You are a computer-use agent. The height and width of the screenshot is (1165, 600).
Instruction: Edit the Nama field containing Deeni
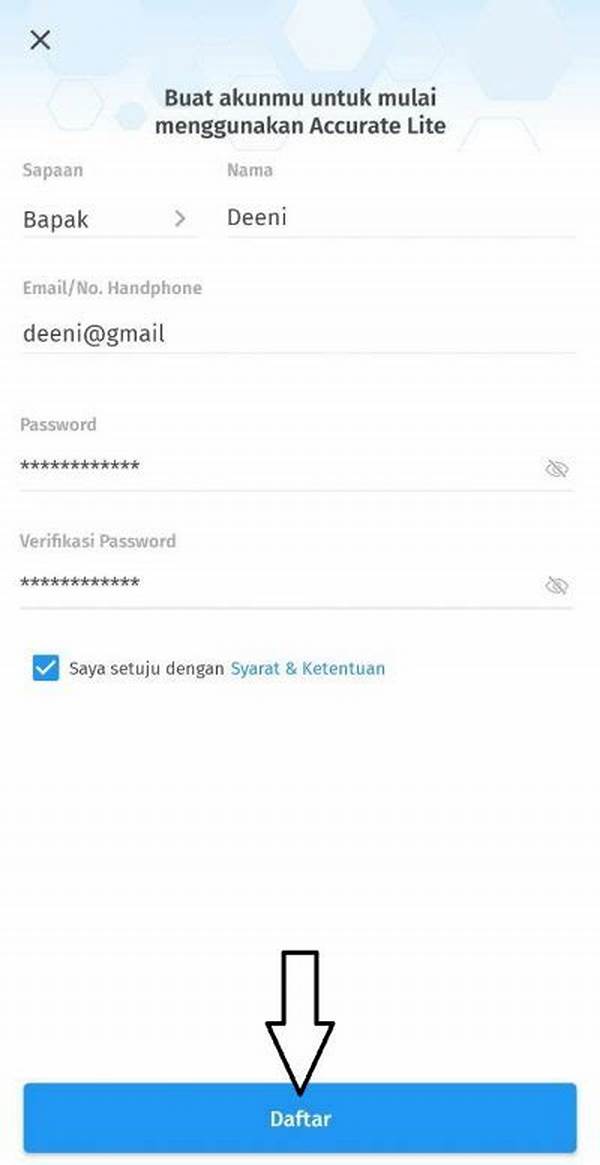tap(400, 217)
